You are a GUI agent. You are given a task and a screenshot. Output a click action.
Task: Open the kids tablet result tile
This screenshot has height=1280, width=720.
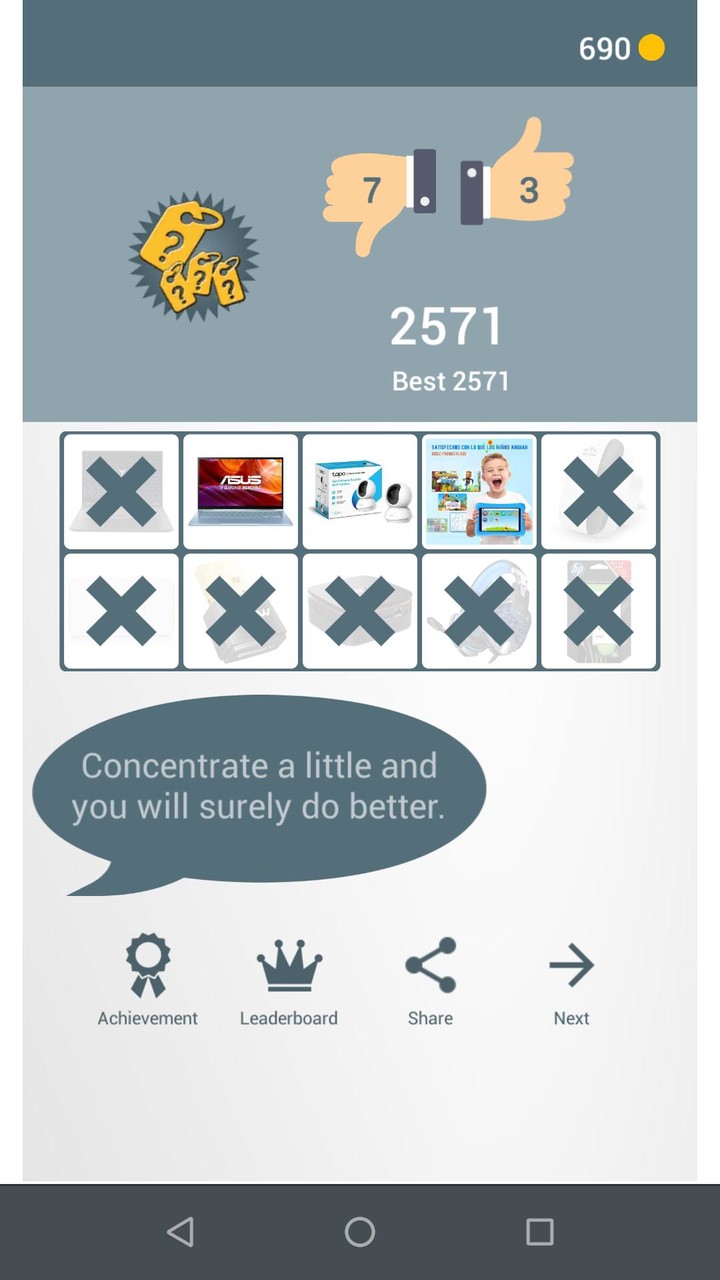pyautogui.click(x=479, y=492)
